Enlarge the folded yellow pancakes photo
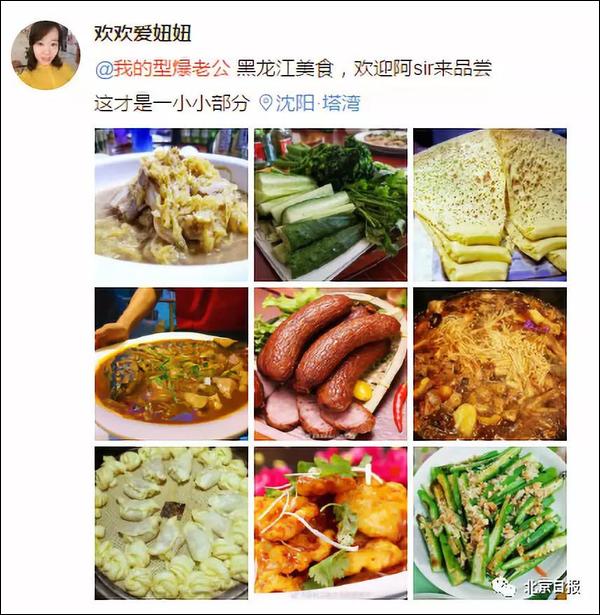600x615 pixels. [489, 204]
